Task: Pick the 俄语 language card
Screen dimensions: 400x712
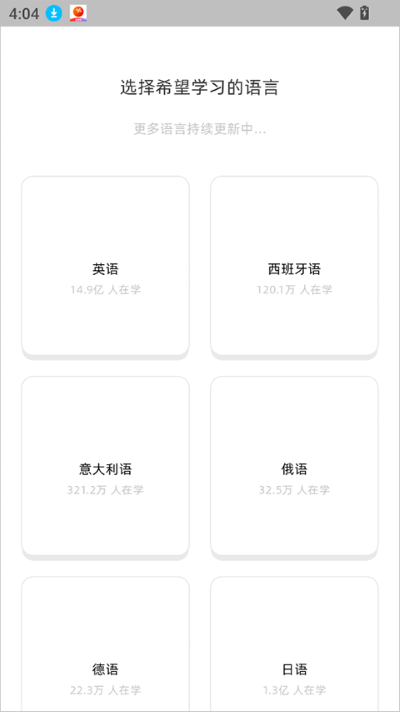Action: [294, 466]
